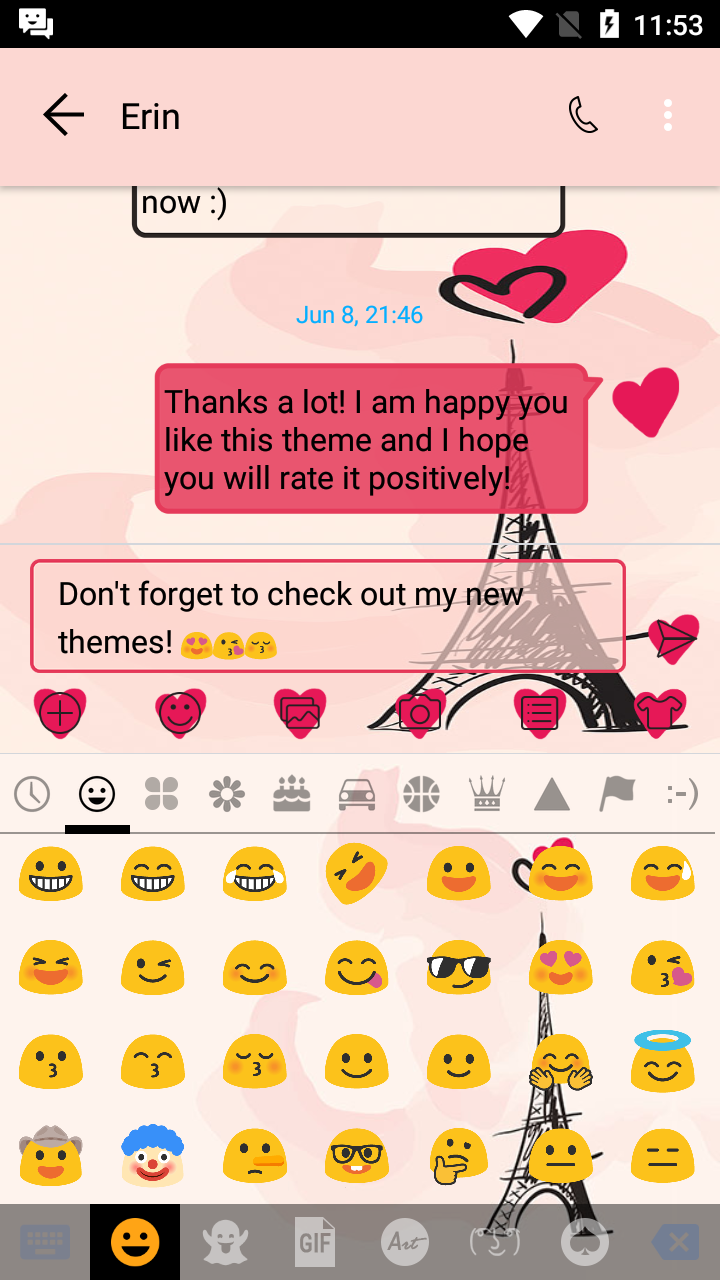Tap the shirt theme heart icon
The height and width of the screenshot is (1280, 720).
659,713
